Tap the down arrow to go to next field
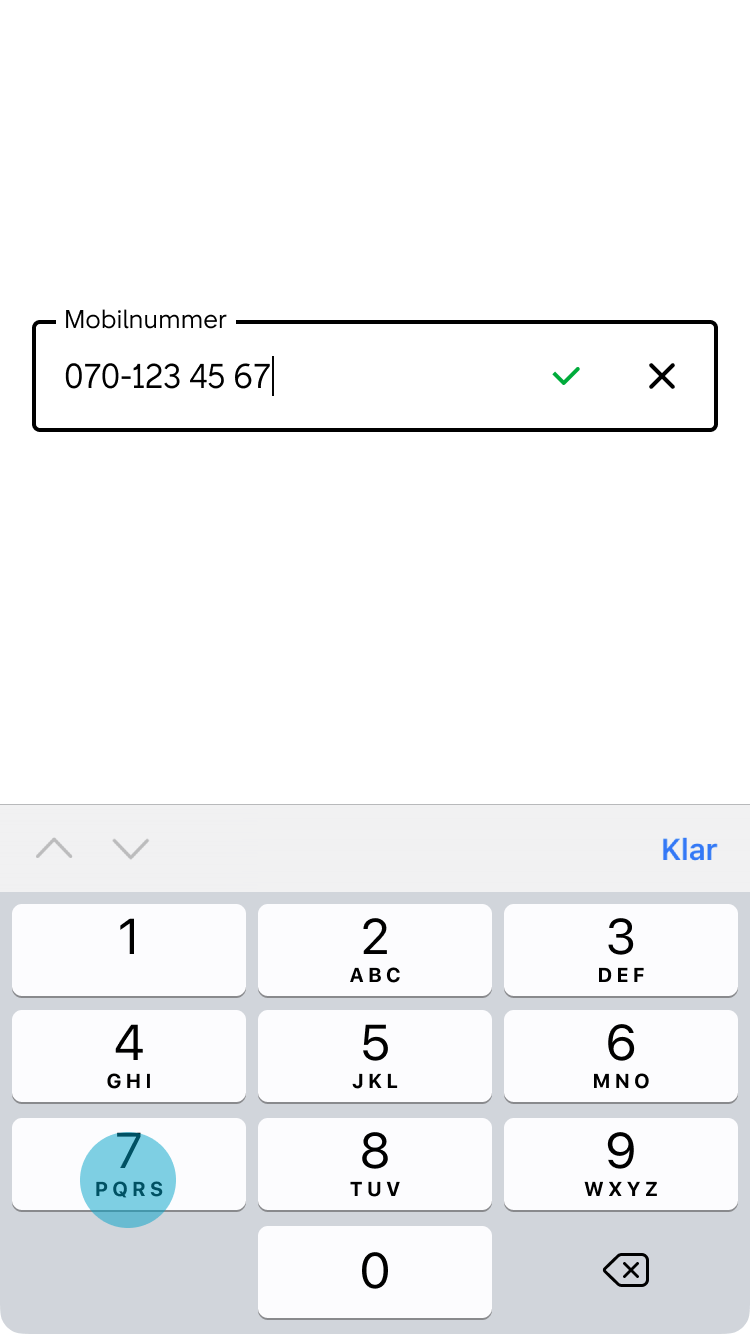 [130, 848]
